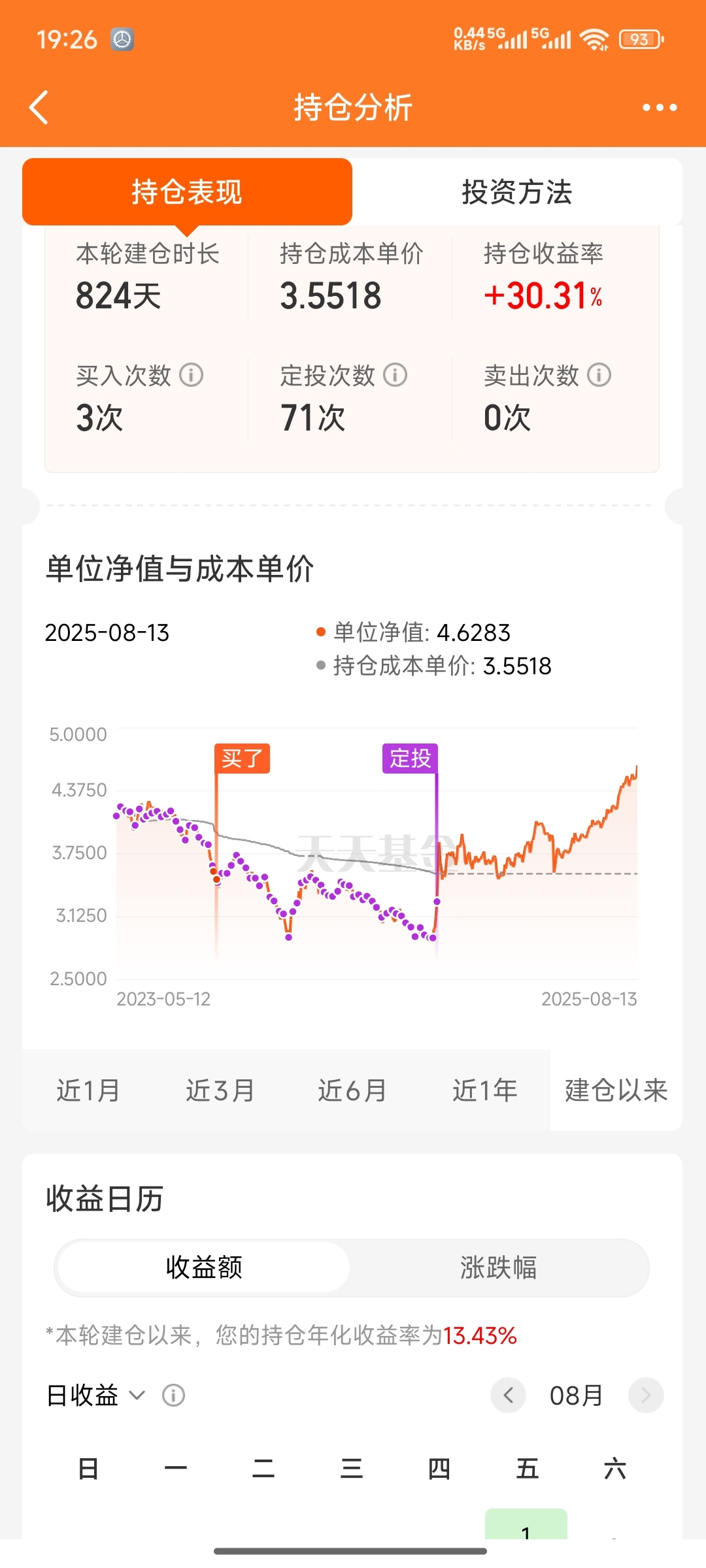The width and height of the screenshot is (706, 1568).
Task: Tap the 定投 marker on the chart
Action: coord(410,759)
